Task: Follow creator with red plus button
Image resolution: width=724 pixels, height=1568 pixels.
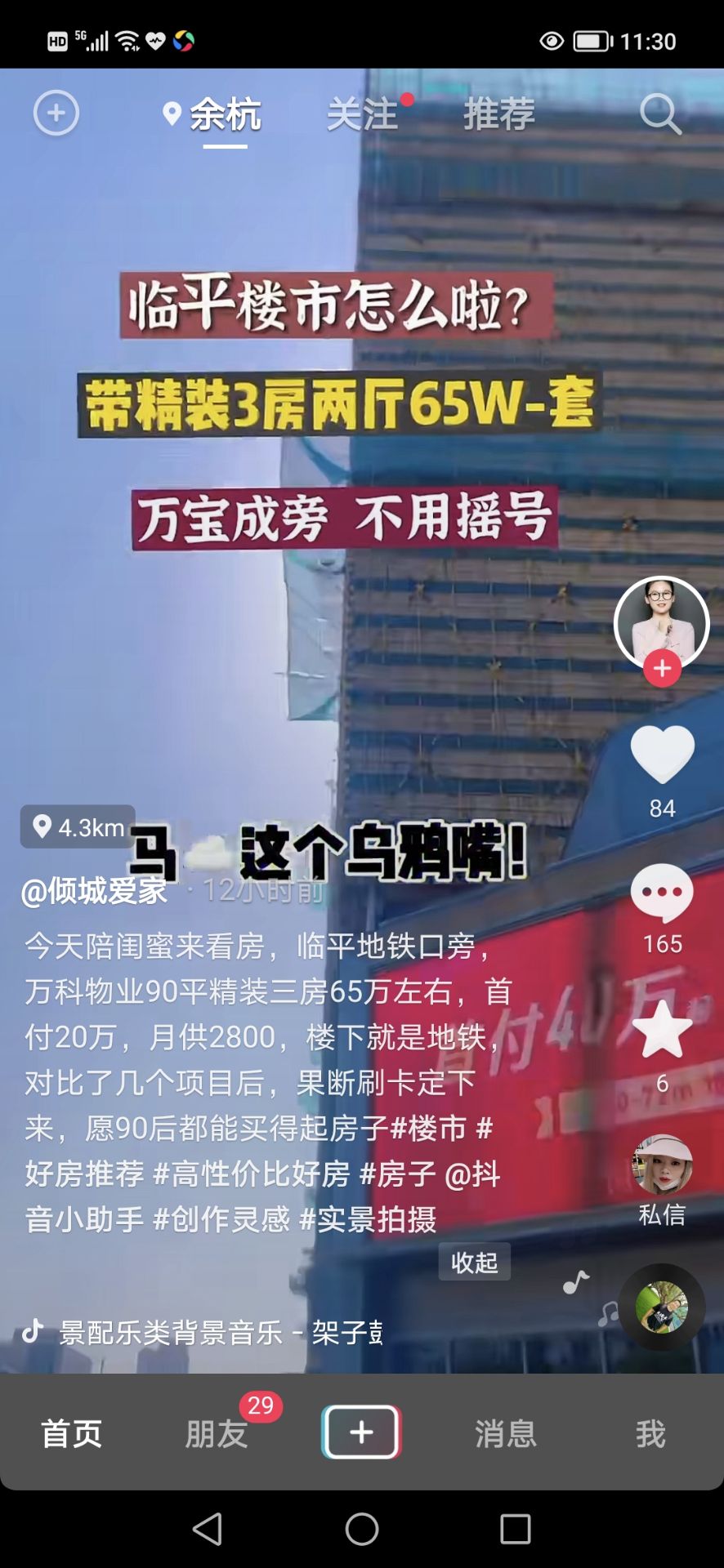Action: [662, 669]
